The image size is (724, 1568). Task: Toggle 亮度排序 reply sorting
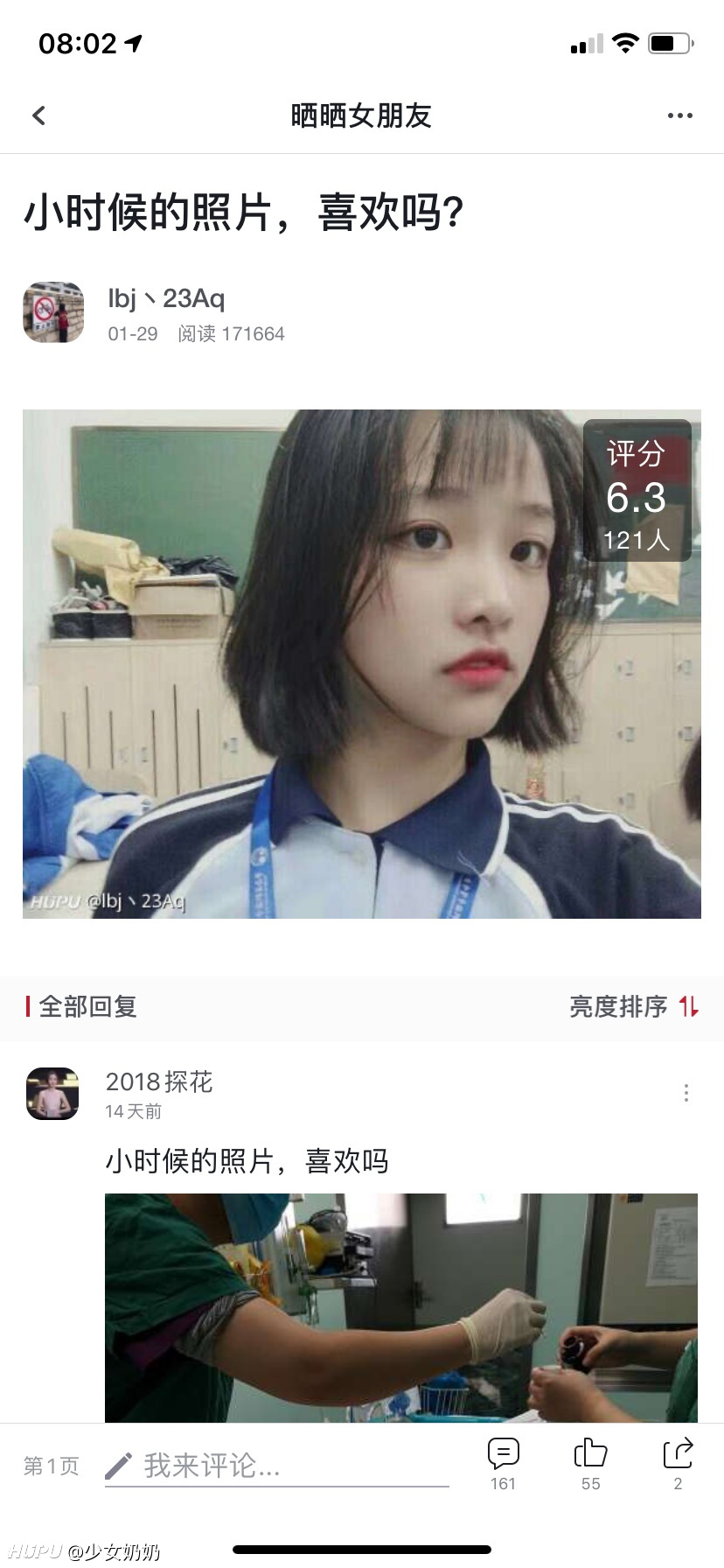tap(634, 1006)
